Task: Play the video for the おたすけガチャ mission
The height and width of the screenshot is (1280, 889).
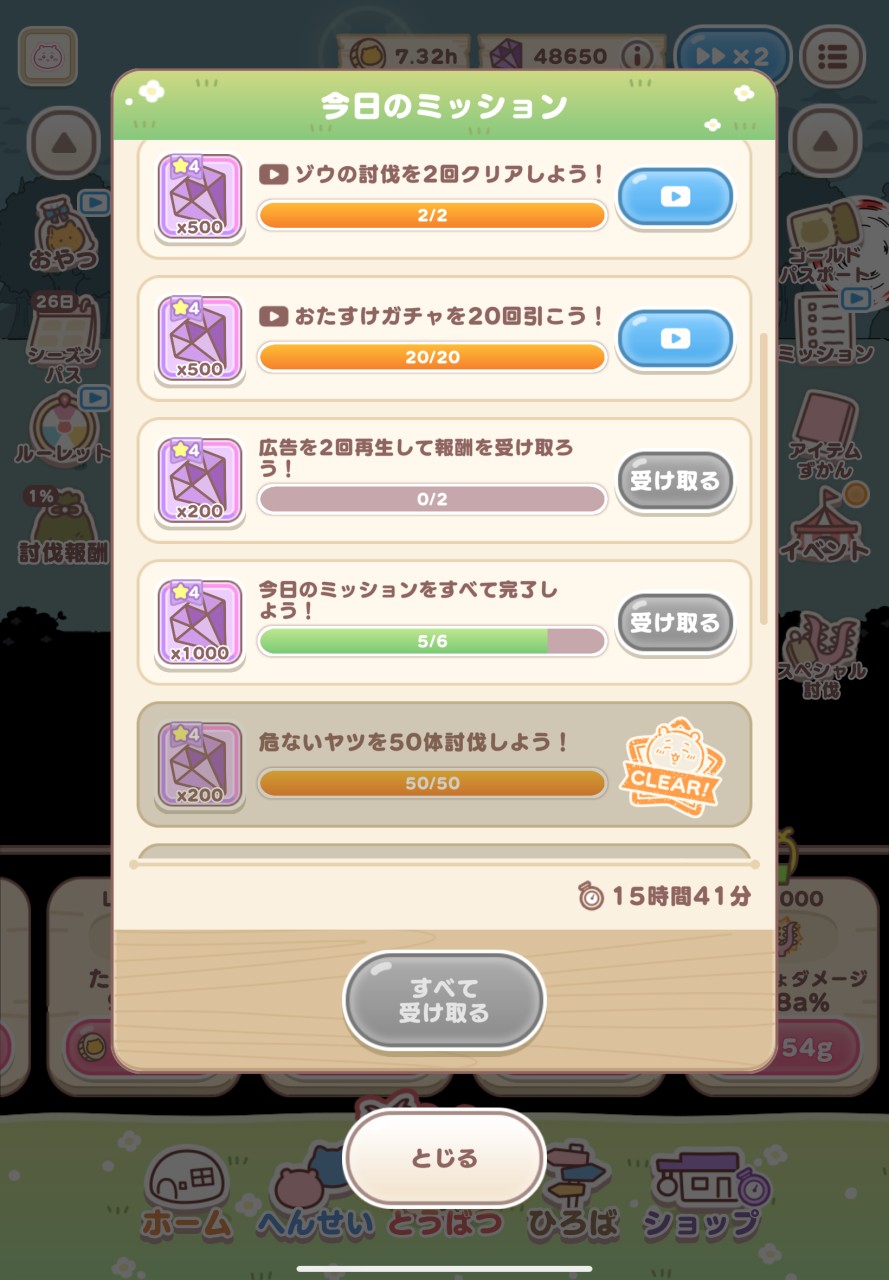Action: [x=675, y=339]
